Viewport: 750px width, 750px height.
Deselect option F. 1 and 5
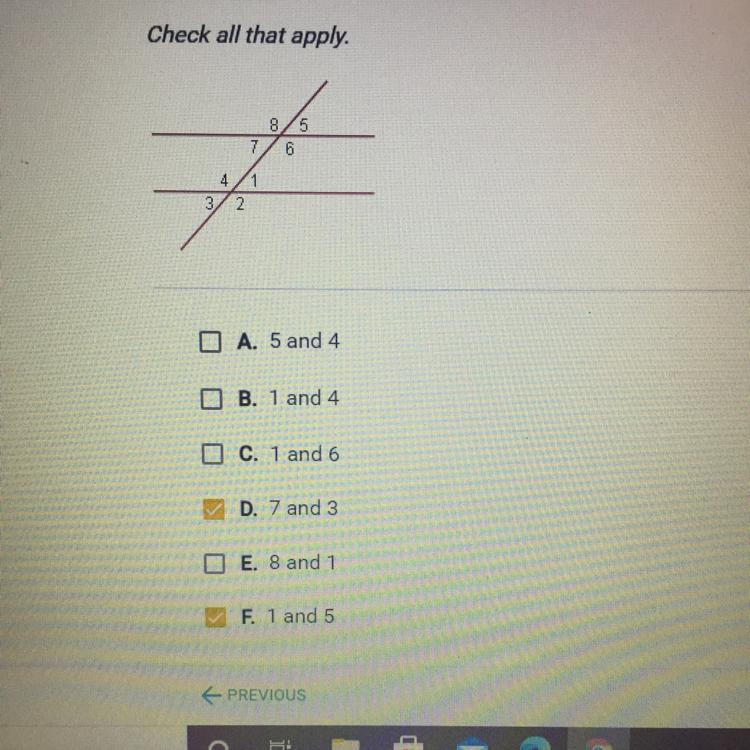[x=214, y=618]
